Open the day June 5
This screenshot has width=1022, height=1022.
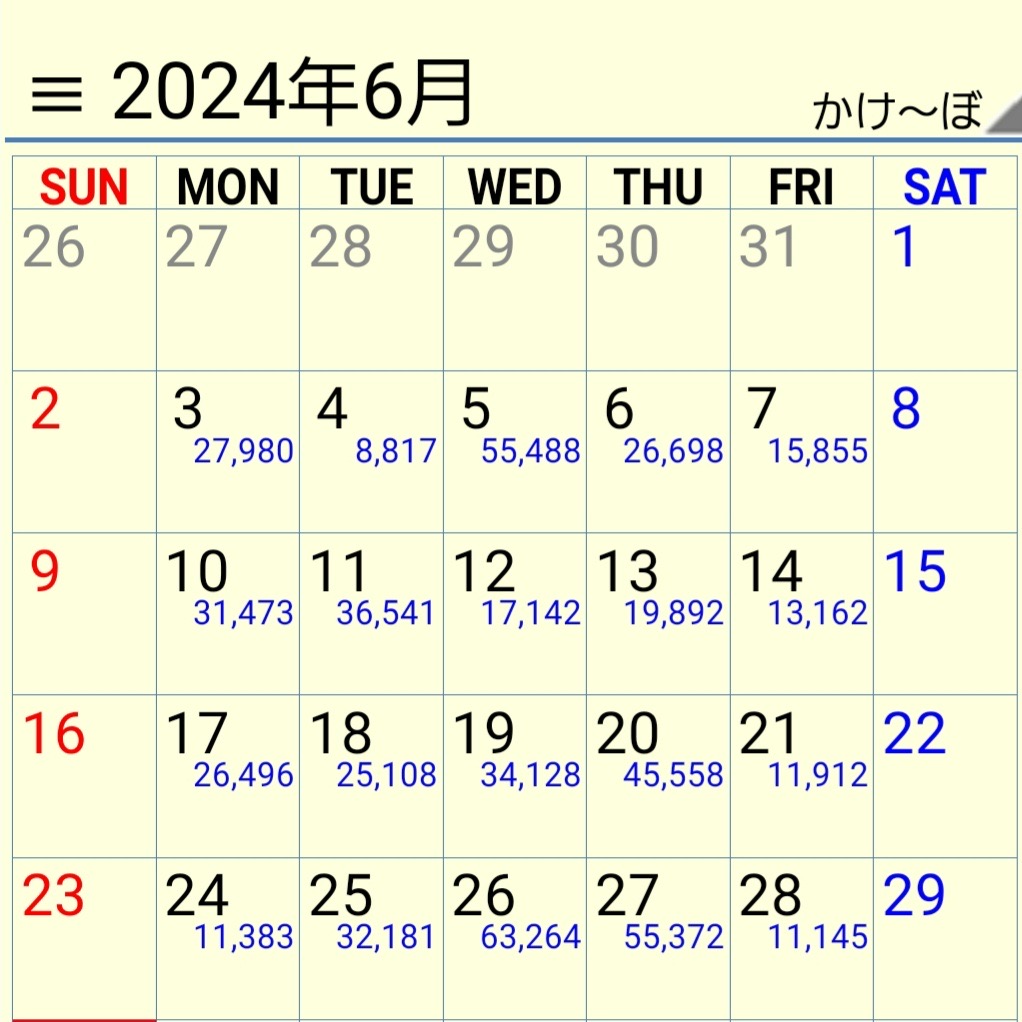pos(515,450)
